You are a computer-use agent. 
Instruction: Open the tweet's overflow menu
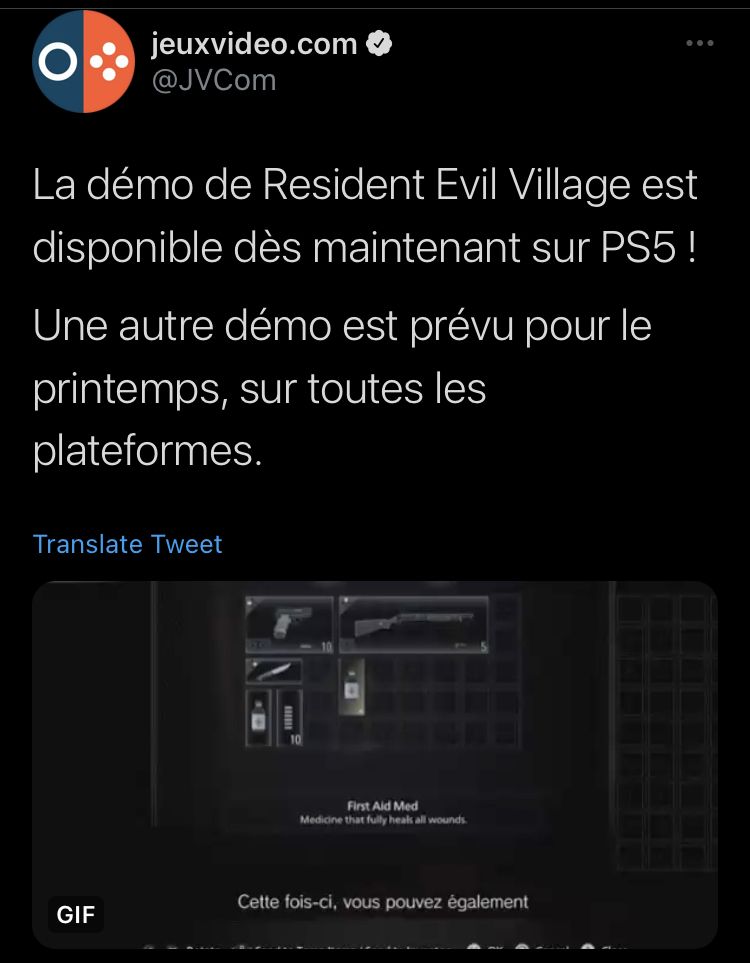pos(699,43)
